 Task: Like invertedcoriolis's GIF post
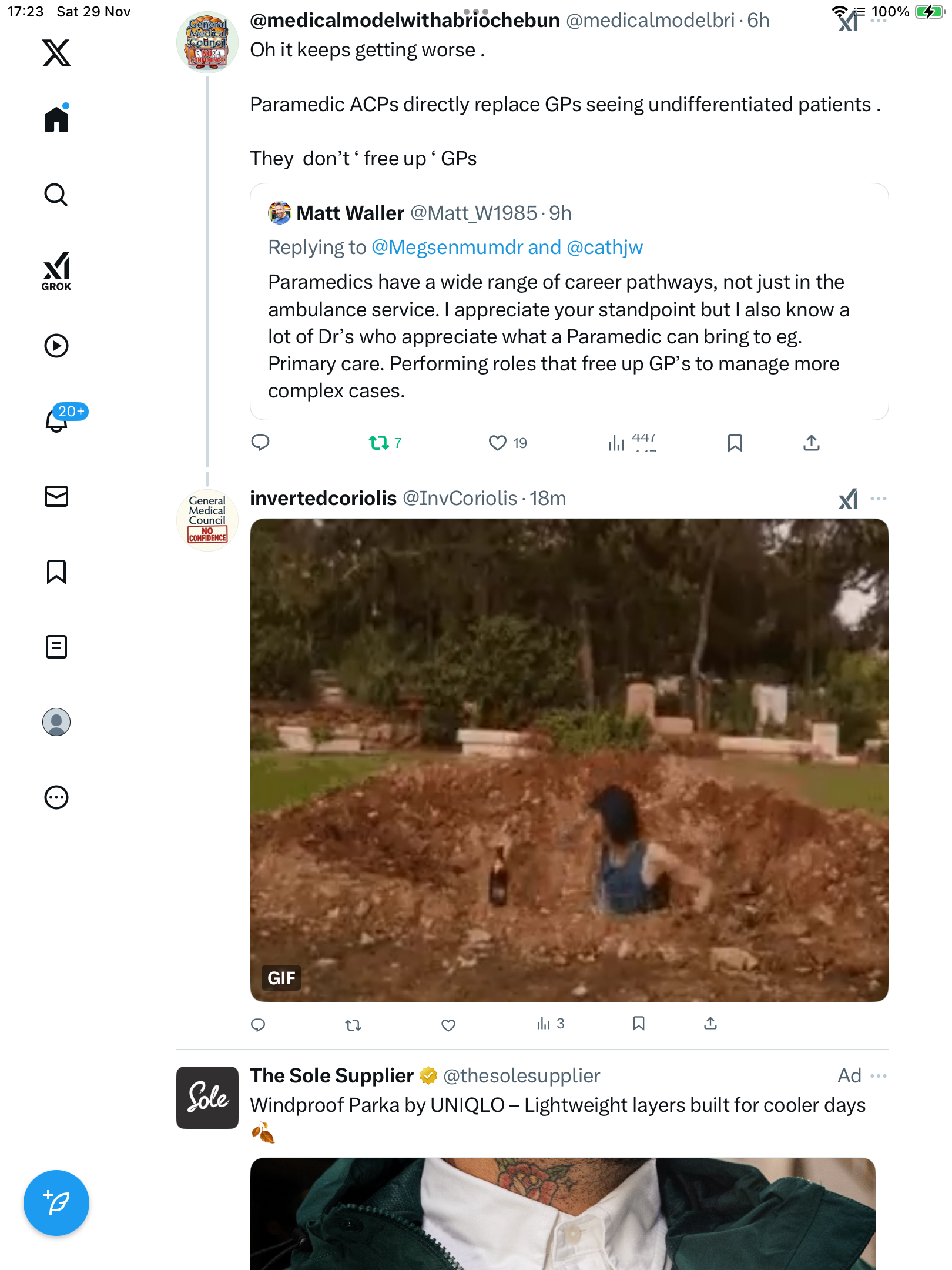click(x=448, y=1025)
